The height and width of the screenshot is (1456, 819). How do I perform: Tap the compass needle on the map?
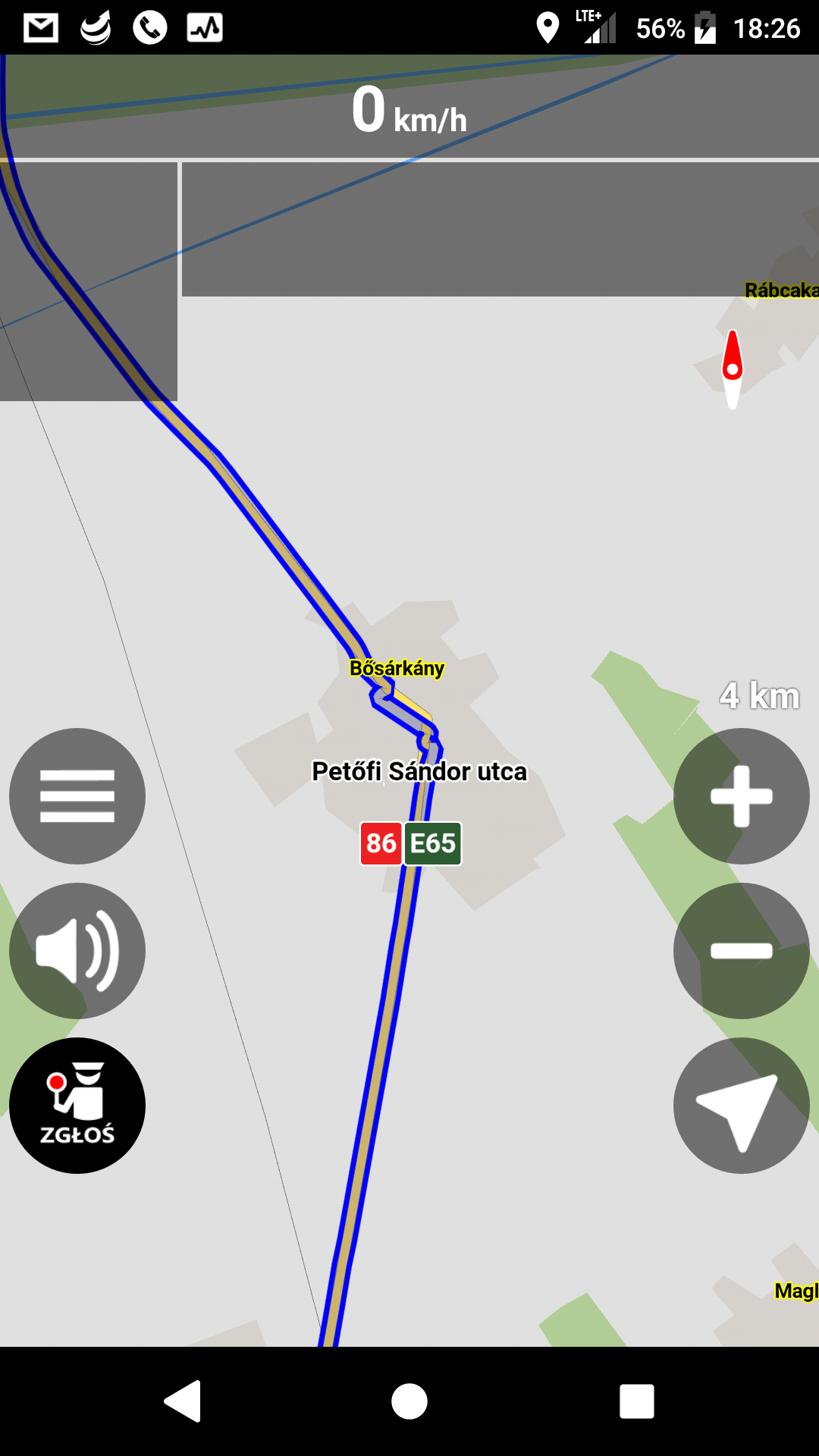(731, 369)
